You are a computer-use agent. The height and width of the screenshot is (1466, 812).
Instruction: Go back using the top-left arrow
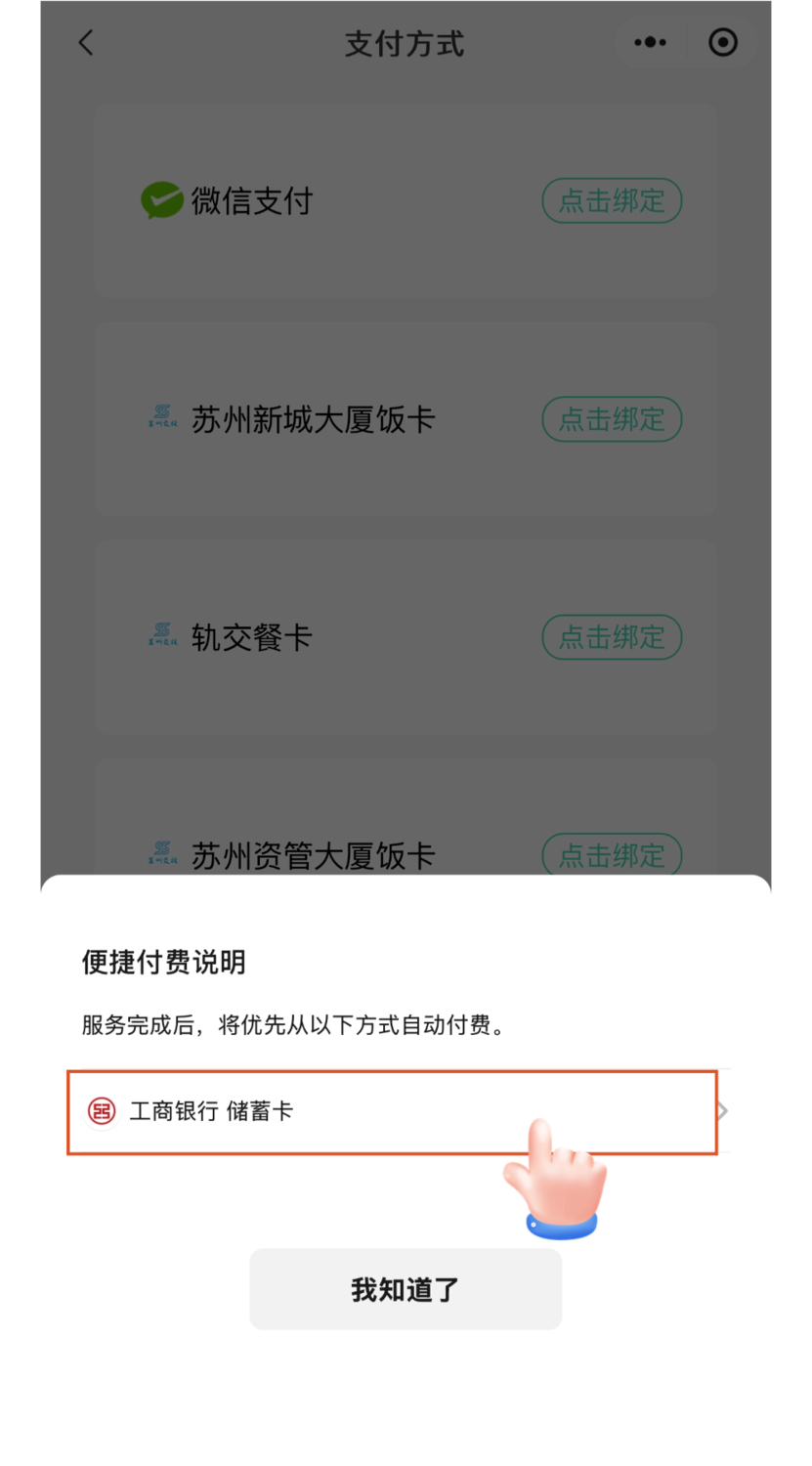pos(86,43)
